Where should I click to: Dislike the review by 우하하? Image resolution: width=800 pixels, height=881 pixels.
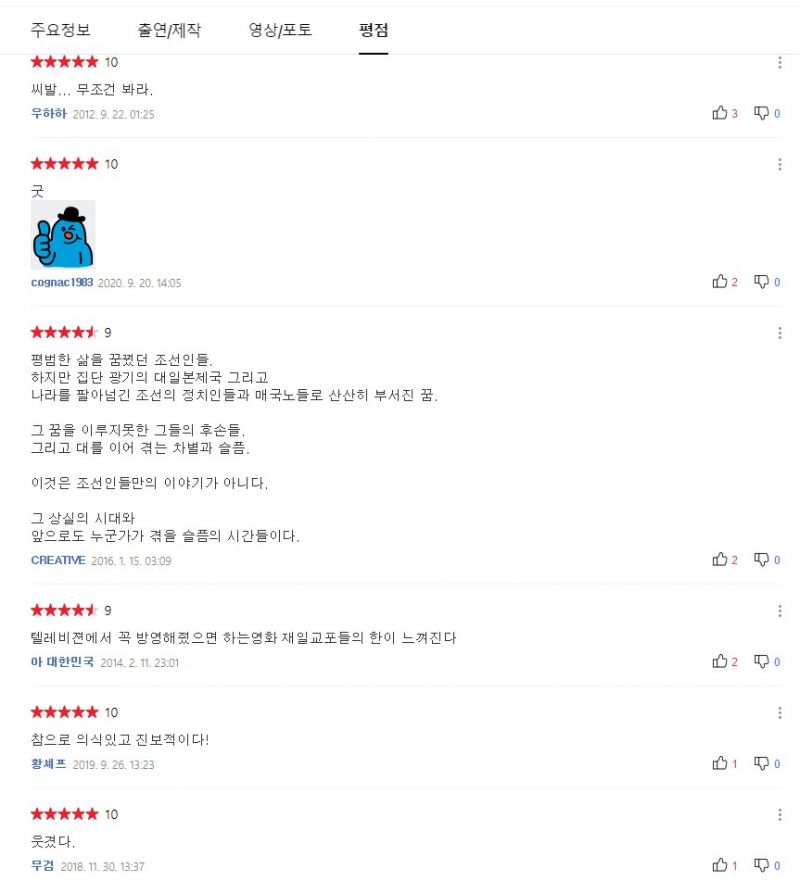761,114
